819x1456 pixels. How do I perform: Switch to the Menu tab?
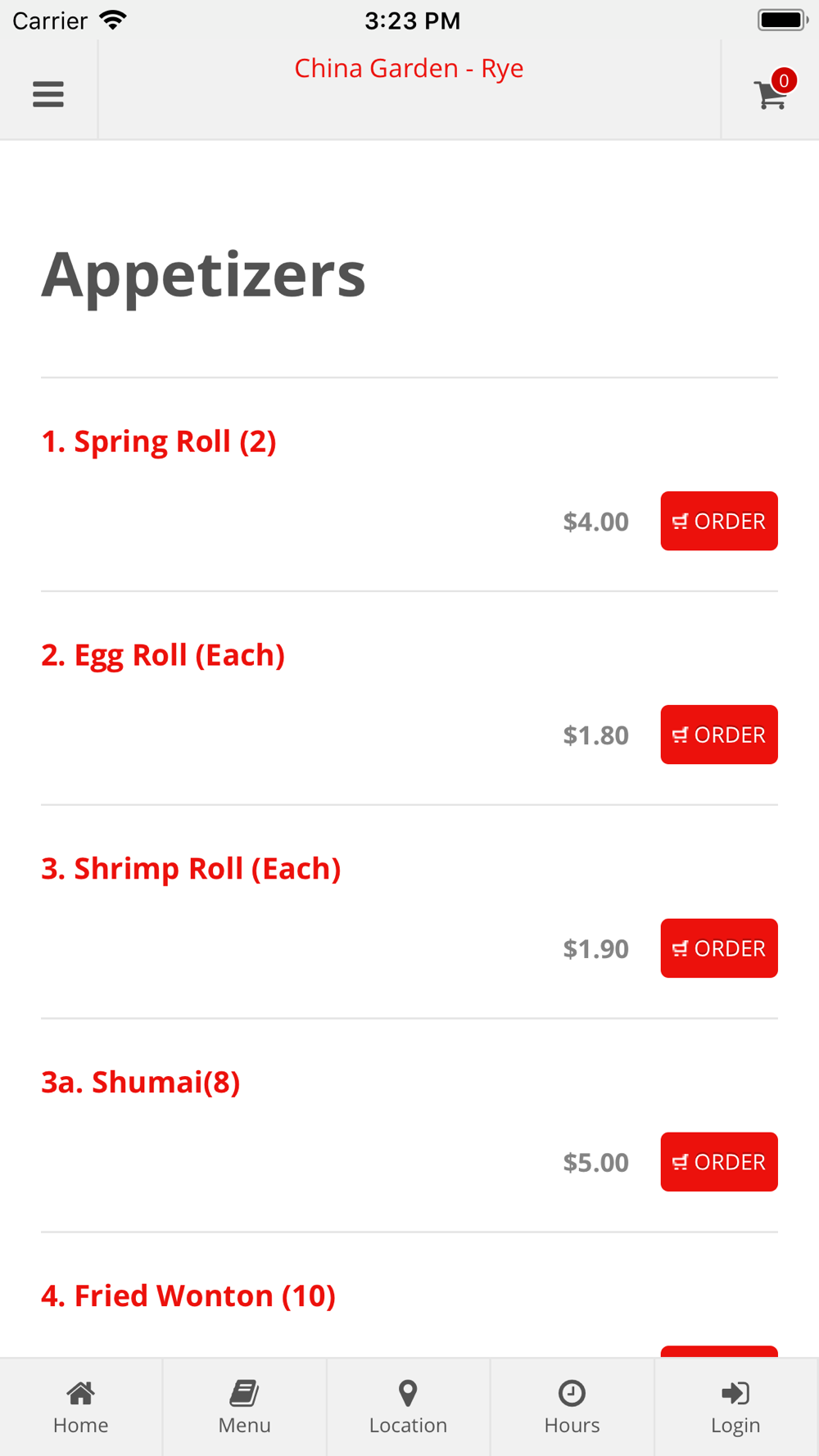(244, 1408)
